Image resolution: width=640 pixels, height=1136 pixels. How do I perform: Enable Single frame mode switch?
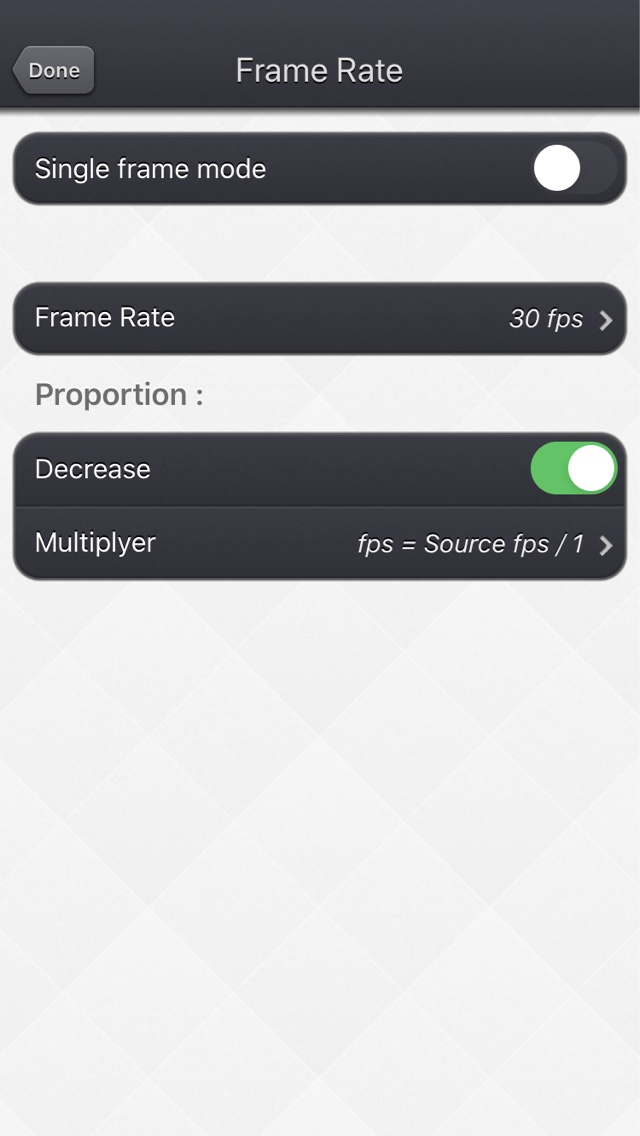(x=574, y=168)
